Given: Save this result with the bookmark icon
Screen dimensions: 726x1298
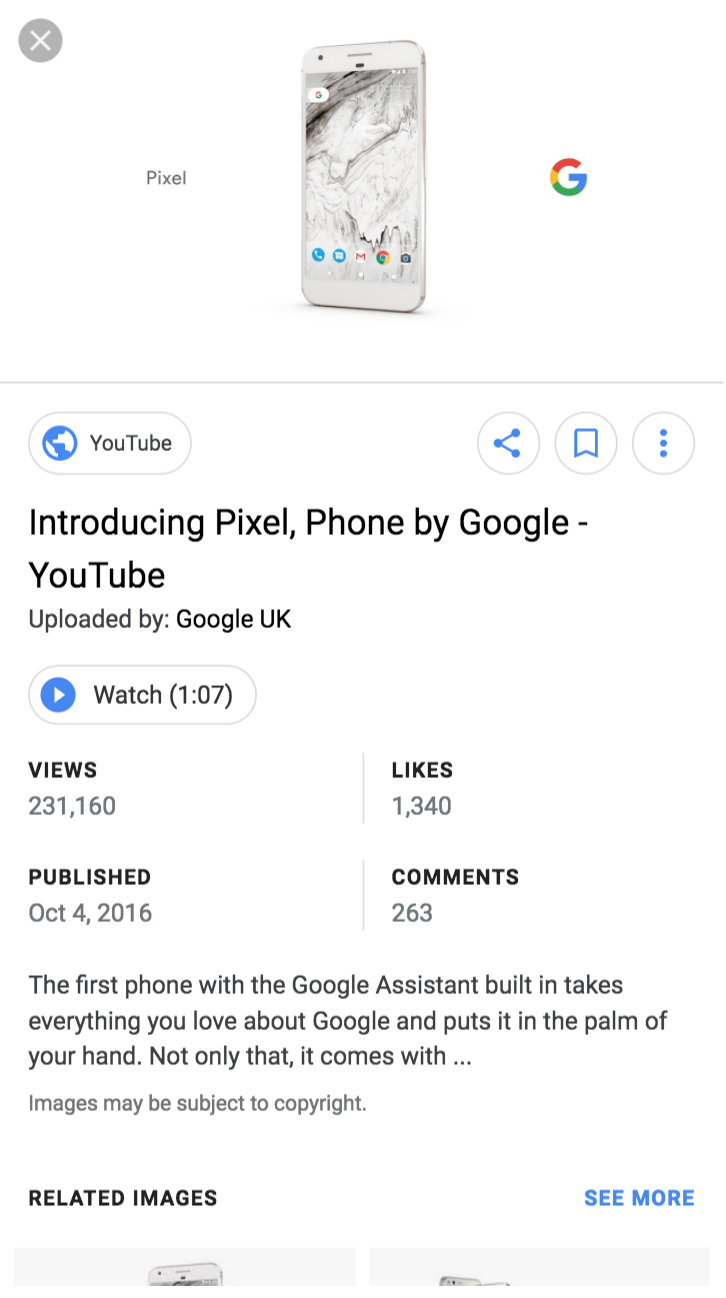Looking at the screenshot, I should [x=586, y=443].
